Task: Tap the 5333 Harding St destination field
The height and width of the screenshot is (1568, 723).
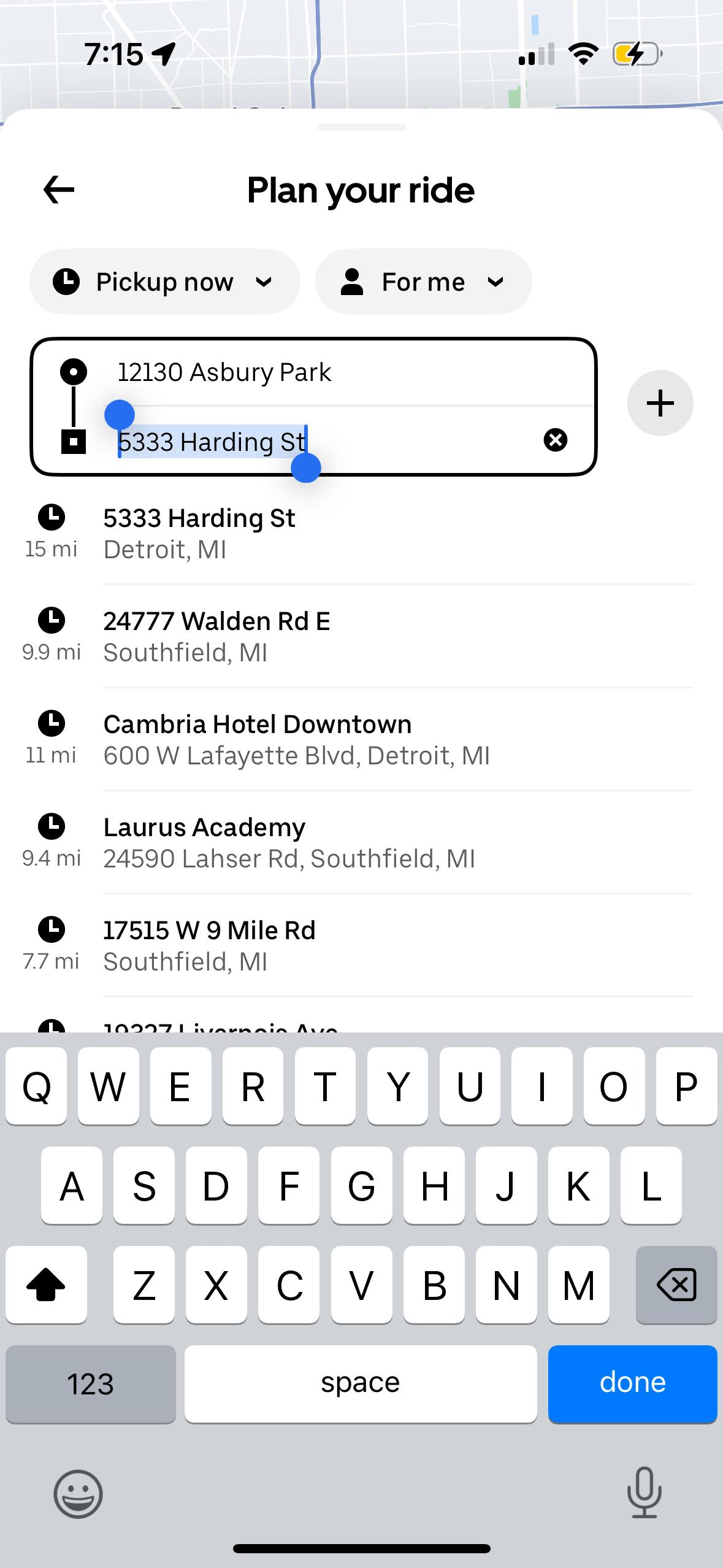Action: coord(325,441)
